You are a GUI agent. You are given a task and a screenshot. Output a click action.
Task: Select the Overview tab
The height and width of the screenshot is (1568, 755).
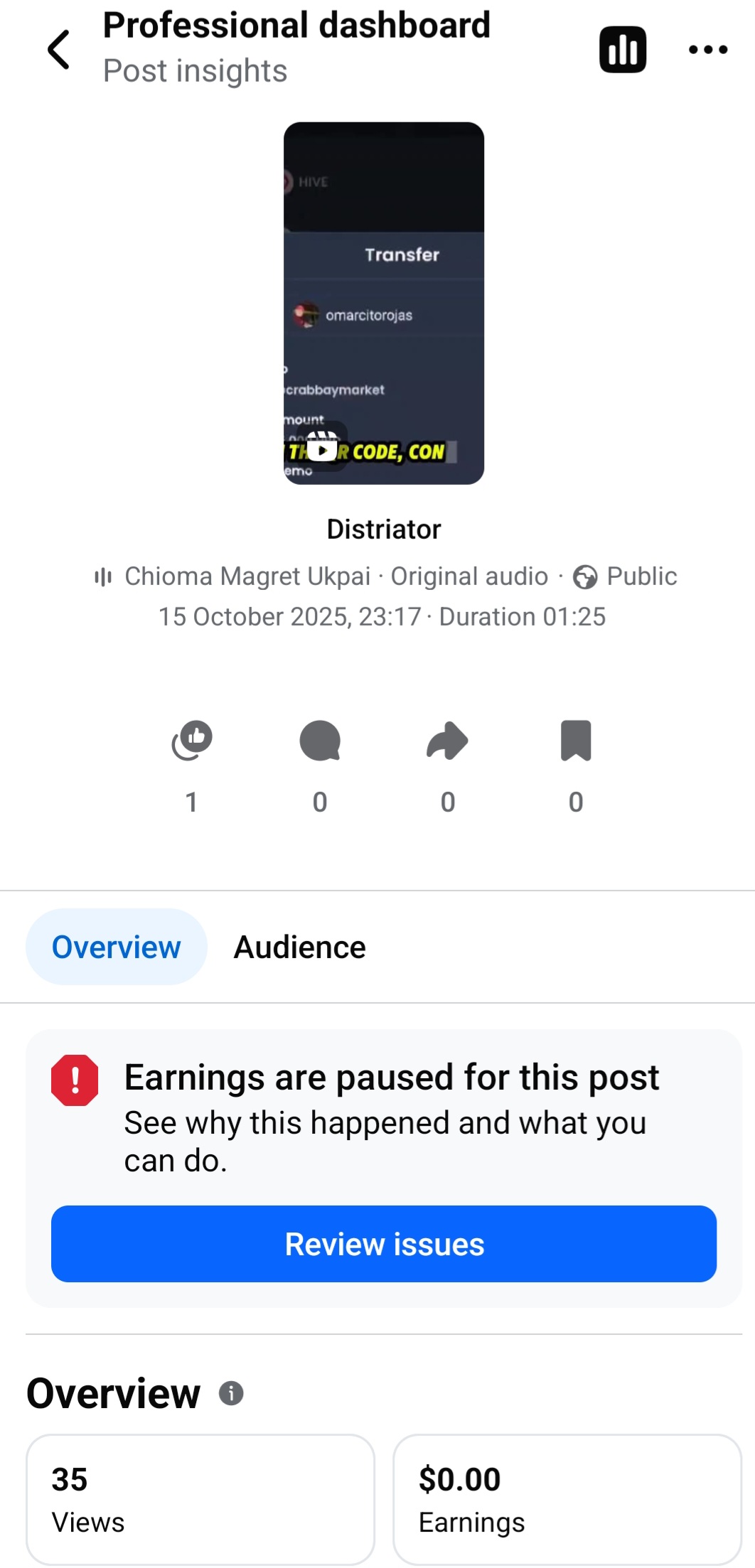(117, 947)
